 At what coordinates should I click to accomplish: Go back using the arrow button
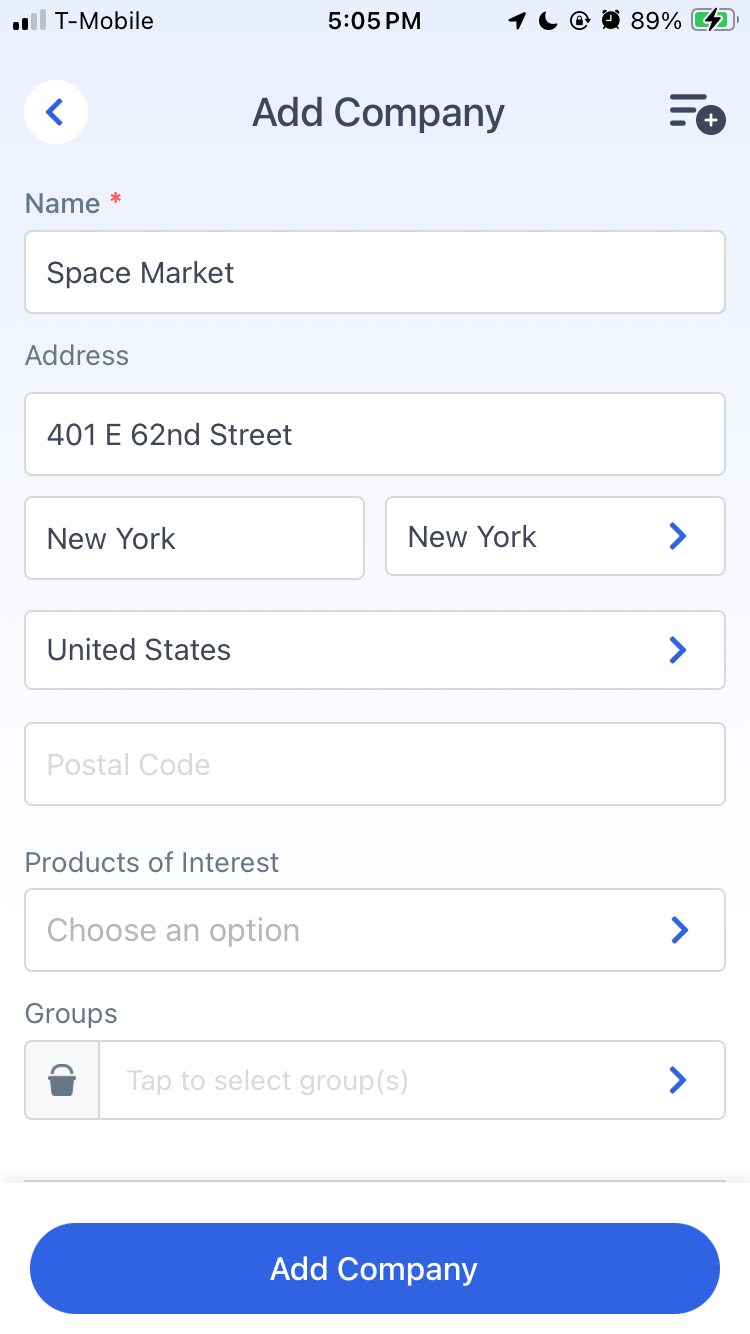[56, 112]
